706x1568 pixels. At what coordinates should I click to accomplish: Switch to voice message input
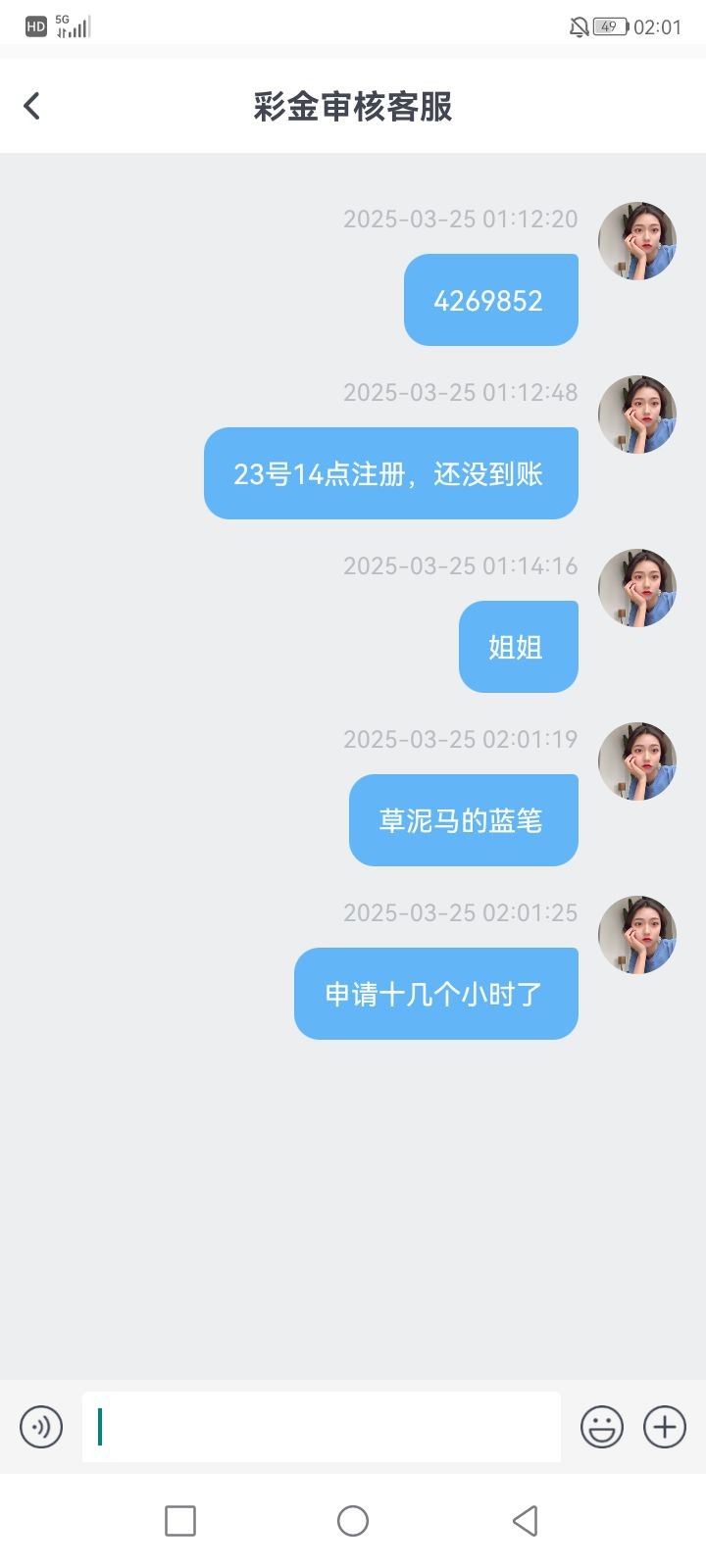[x=41, y=1427]
